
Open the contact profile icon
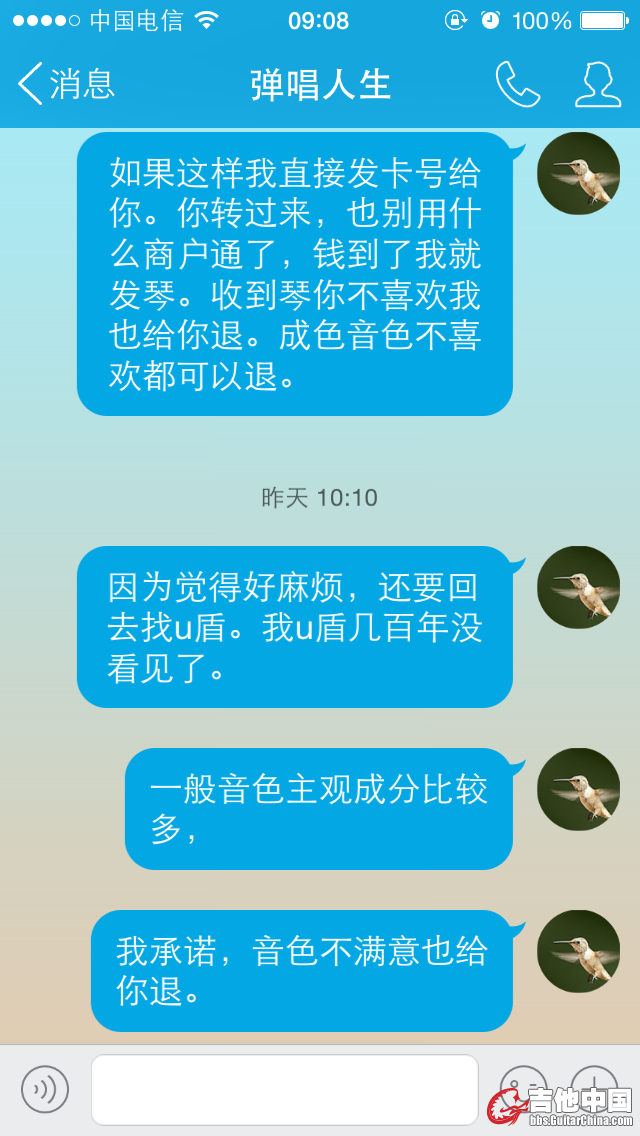(x=597, y=85)
